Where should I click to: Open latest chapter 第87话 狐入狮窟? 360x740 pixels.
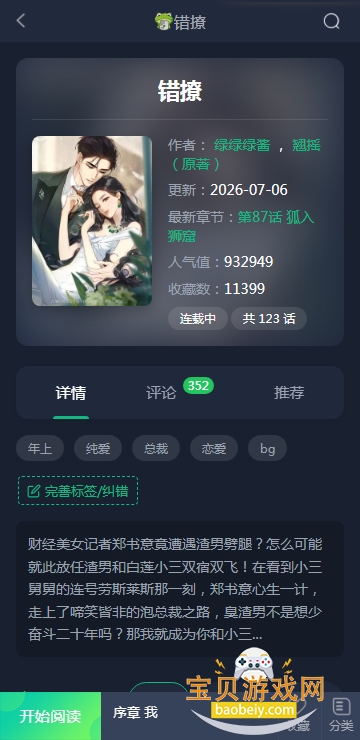pos(241,227)
